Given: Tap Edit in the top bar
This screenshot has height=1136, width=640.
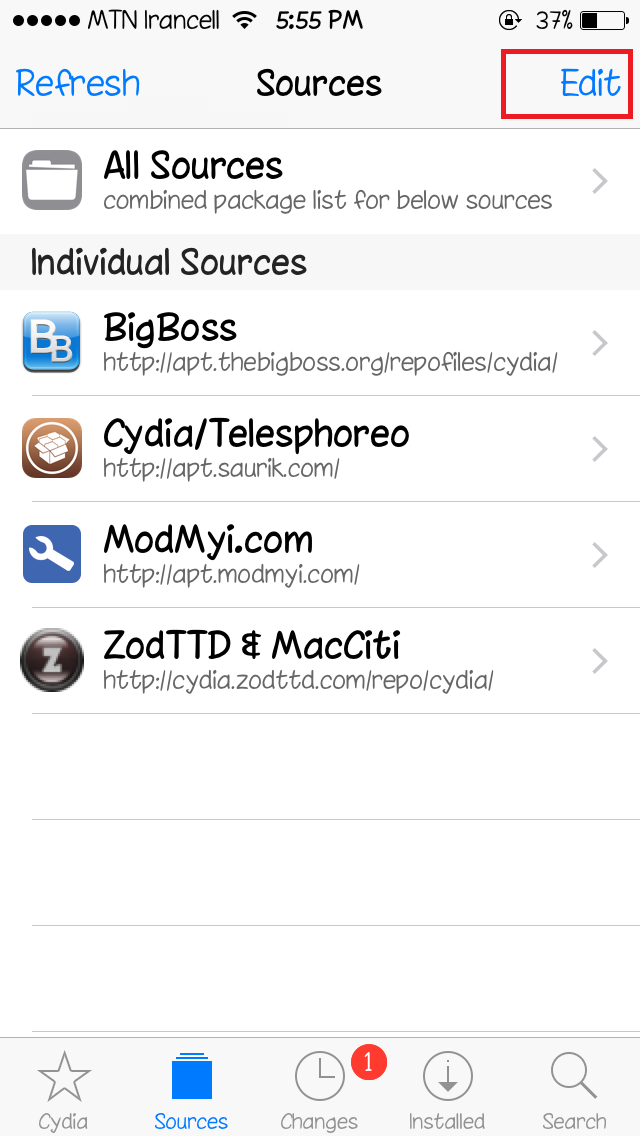Looking at the screenshot, I should click(589, 83).
